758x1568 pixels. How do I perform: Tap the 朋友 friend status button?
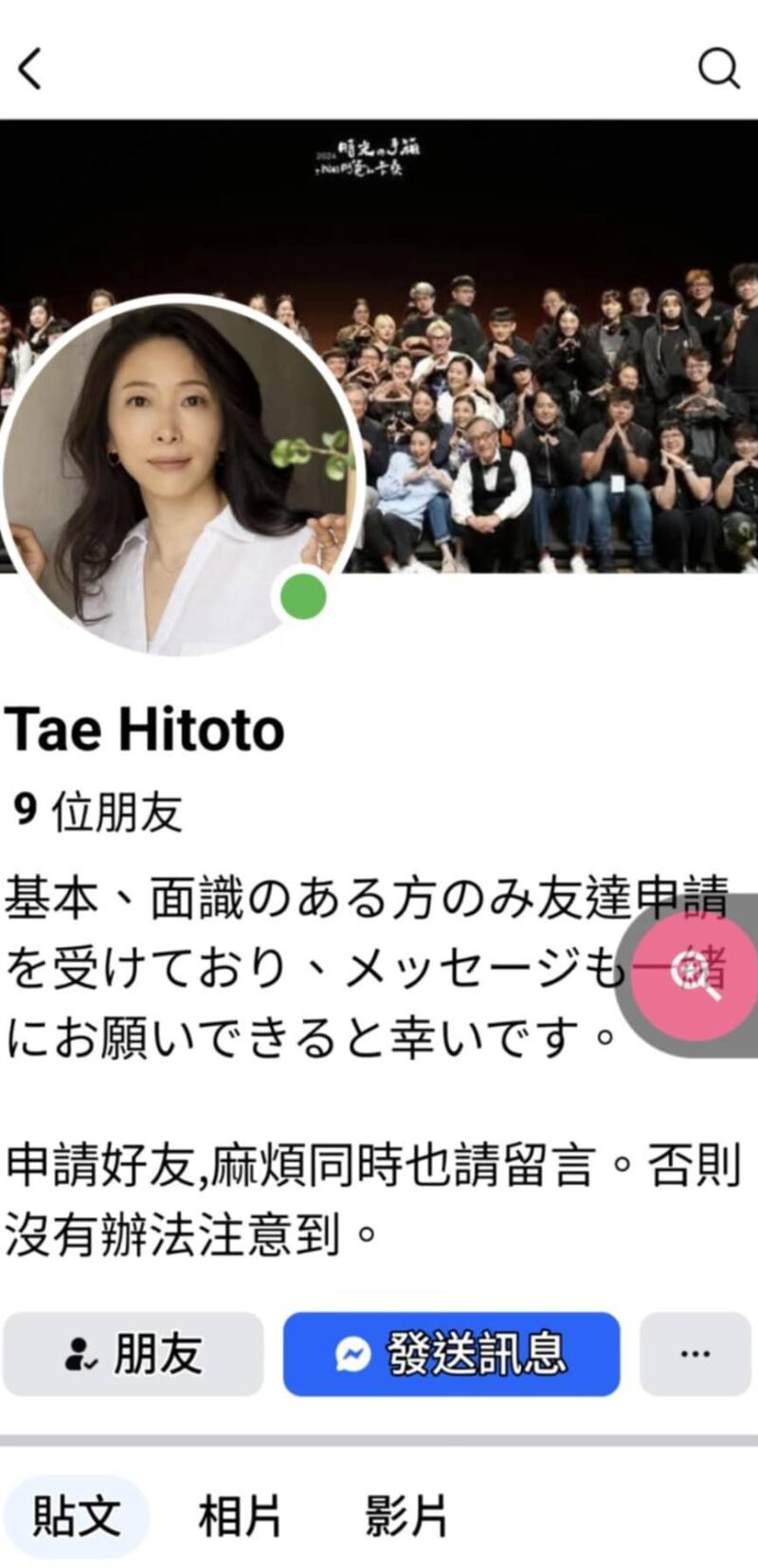[133, 1354]
